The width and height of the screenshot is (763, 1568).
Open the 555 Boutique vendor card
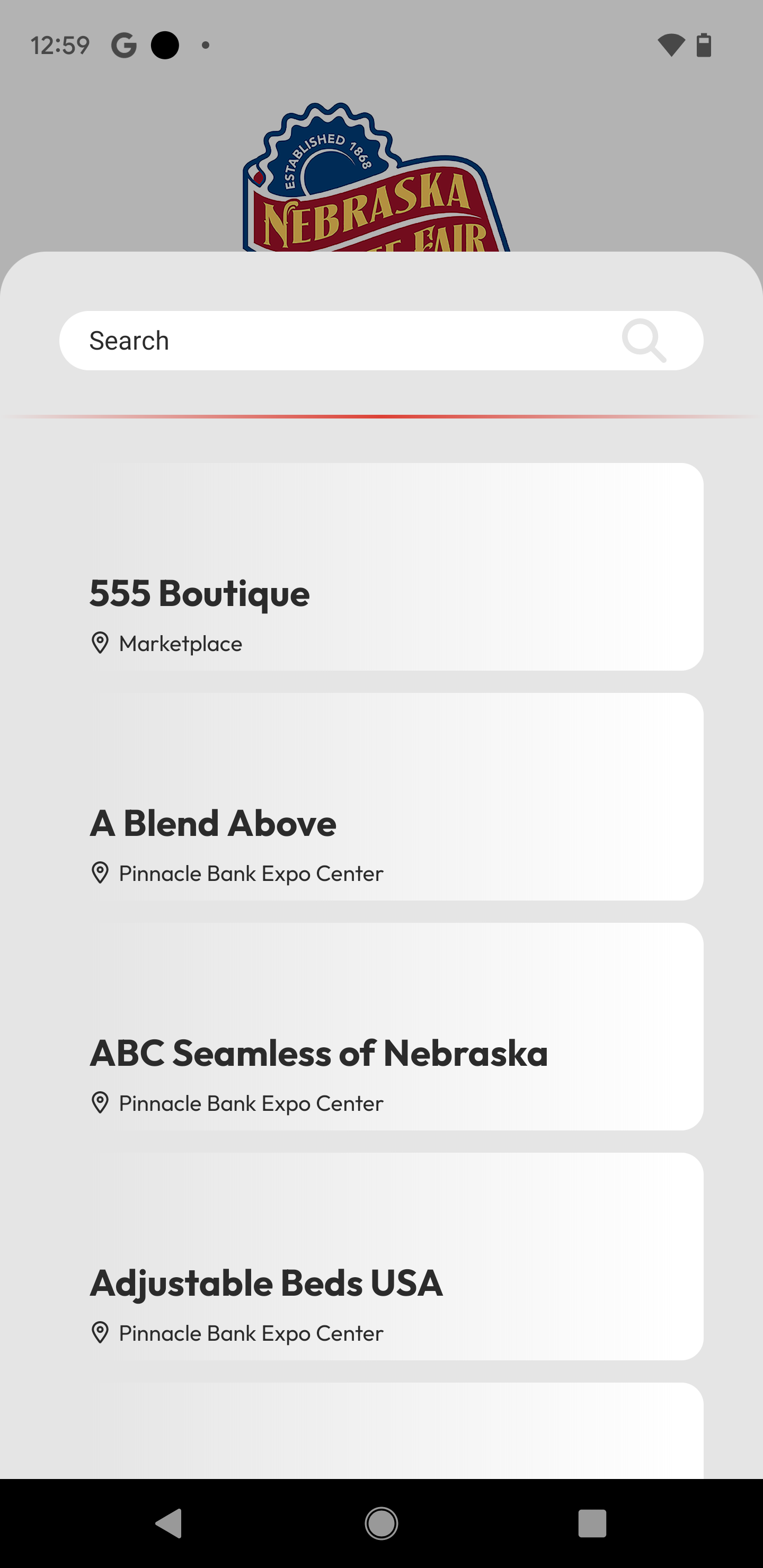click(396, 567)
